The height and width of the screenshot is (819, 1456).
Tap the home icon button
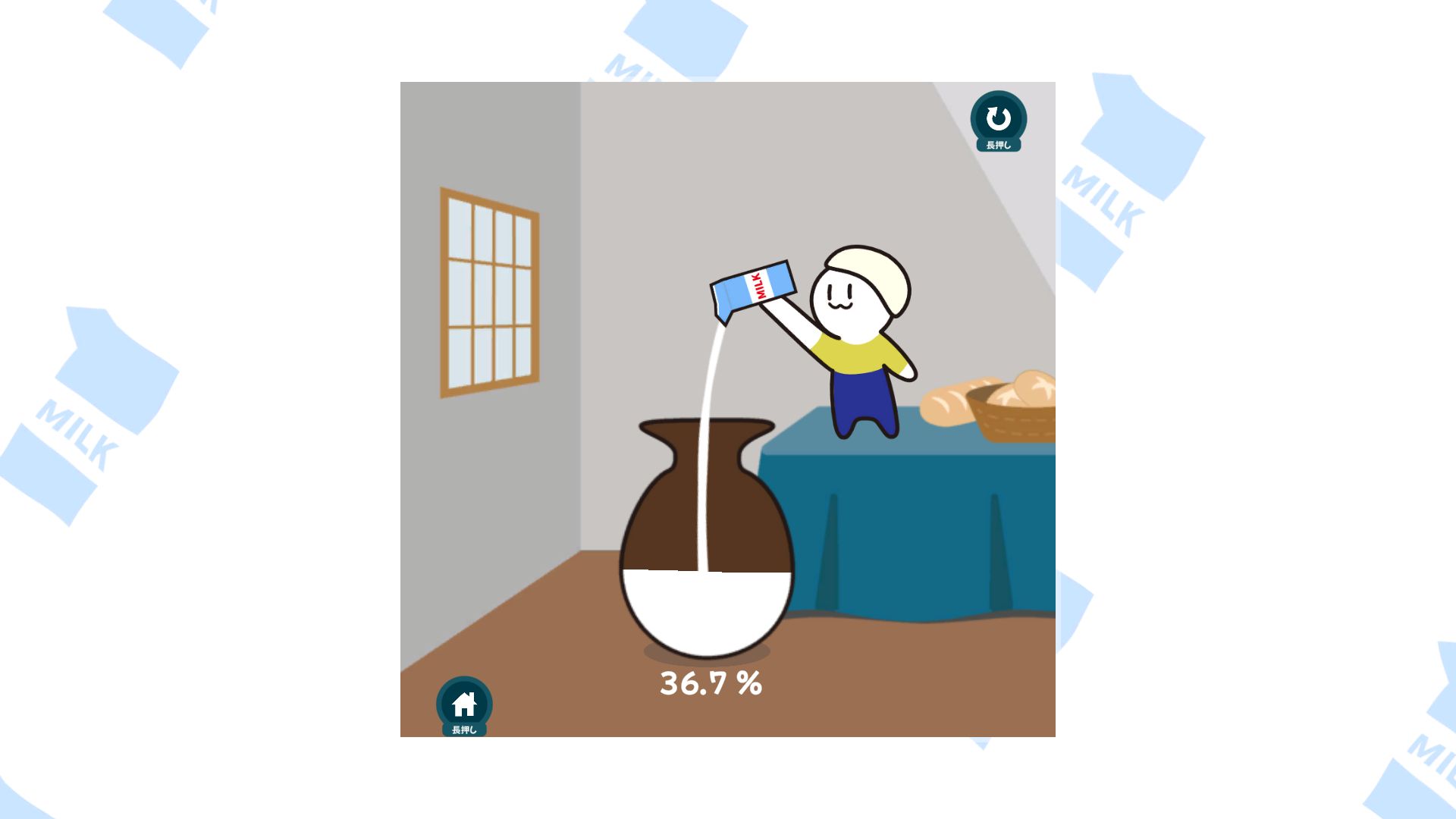coord(464,704)
